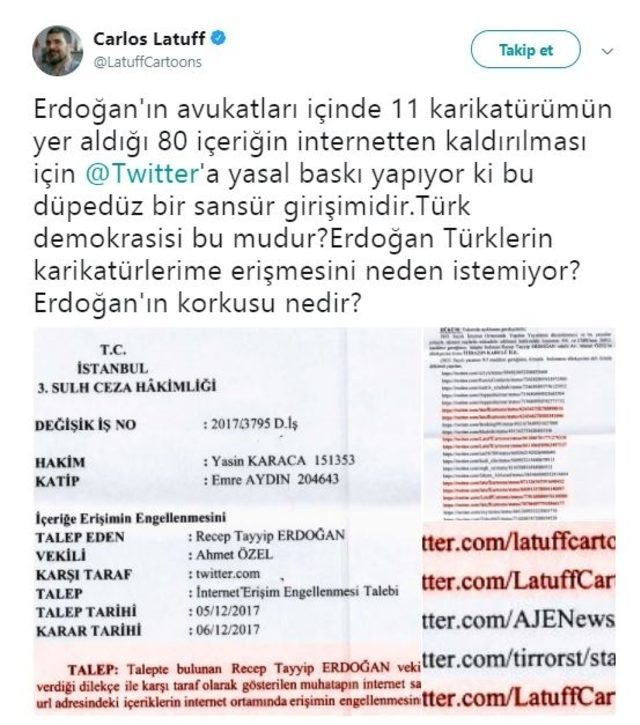Open Carlos Latuff's profile picture
The image size is (640, 725).
pyautogui.click(x=57, y=50)
